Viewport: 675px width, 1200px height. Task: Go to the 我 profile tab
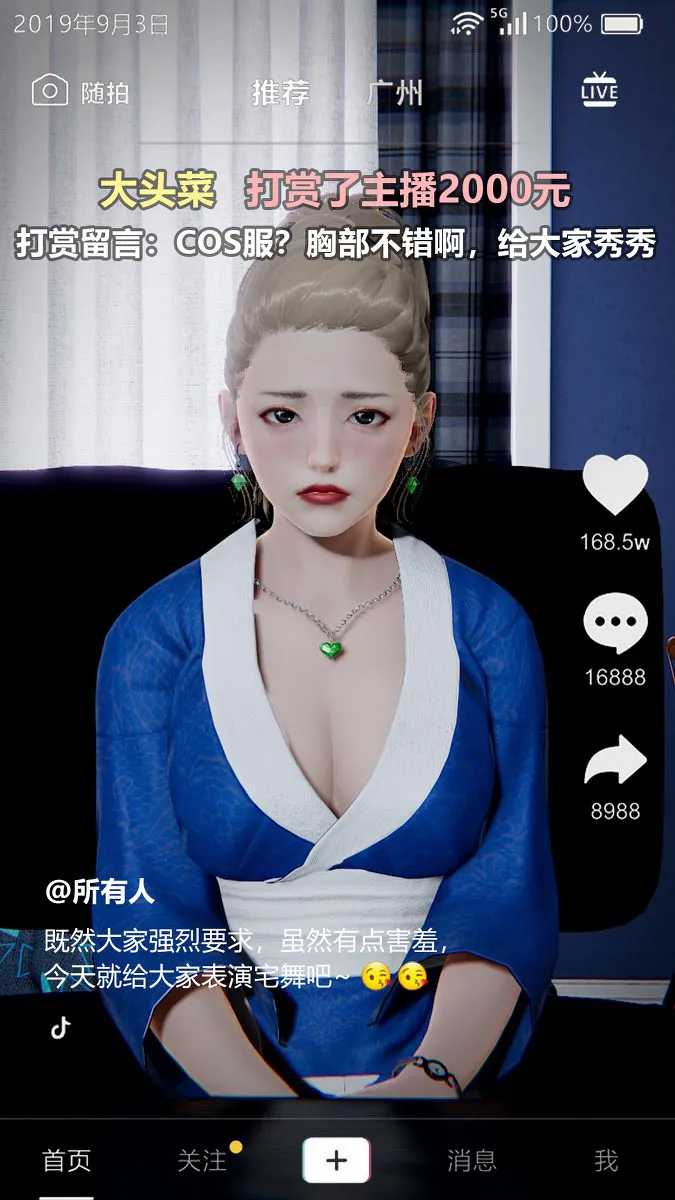(606, 1160)
